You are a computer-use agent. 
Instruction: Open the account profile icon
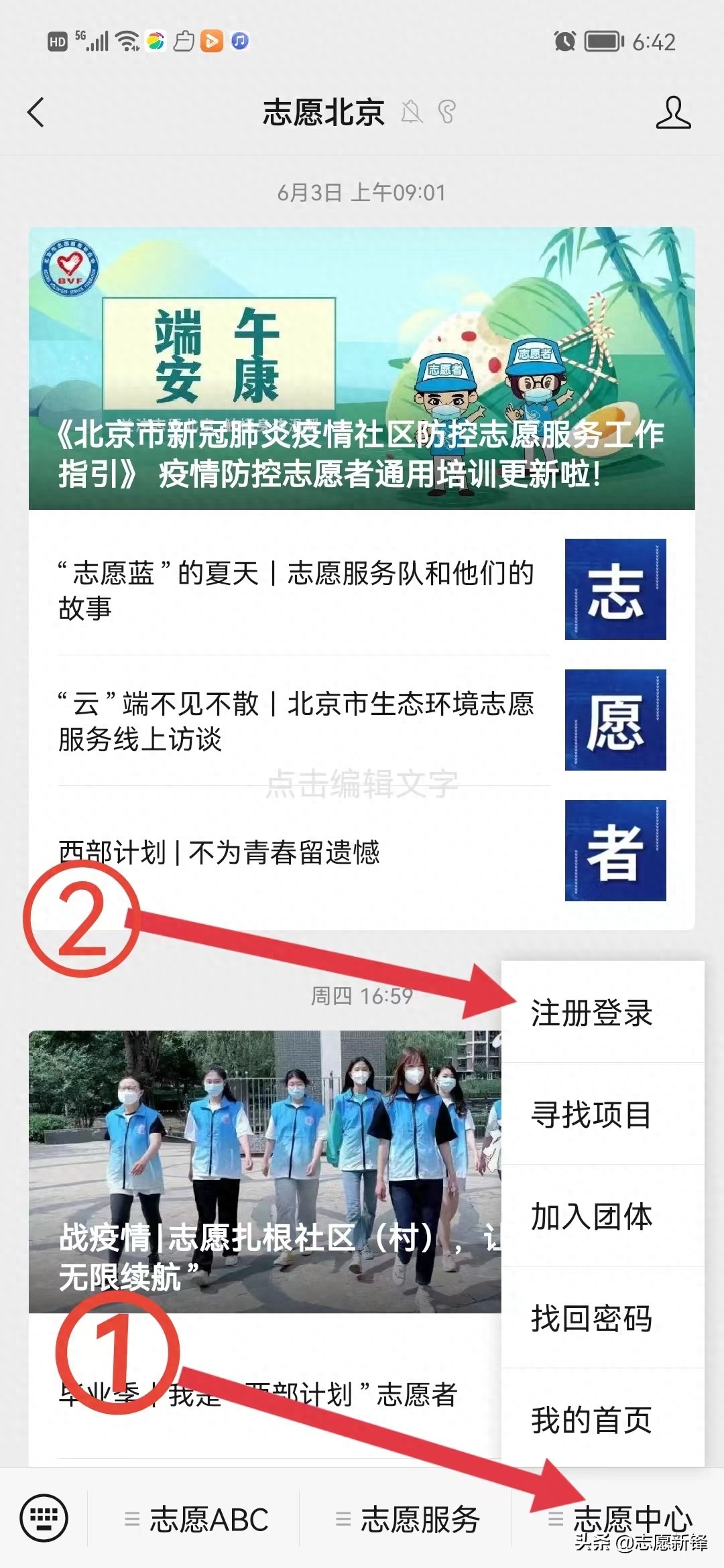pos(672,112)
